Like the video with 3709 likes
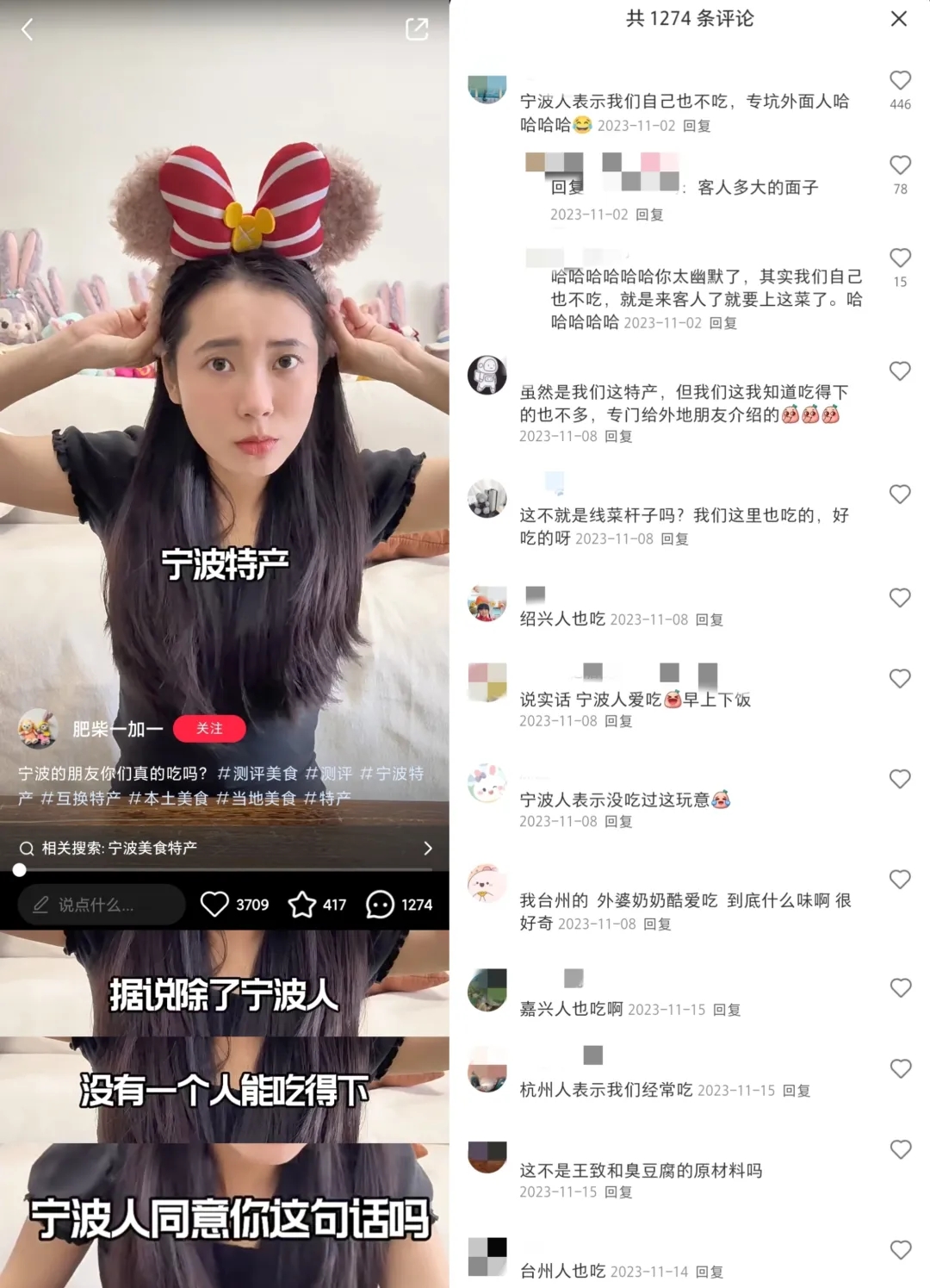The image size is (930, 1288). [214, 904]
